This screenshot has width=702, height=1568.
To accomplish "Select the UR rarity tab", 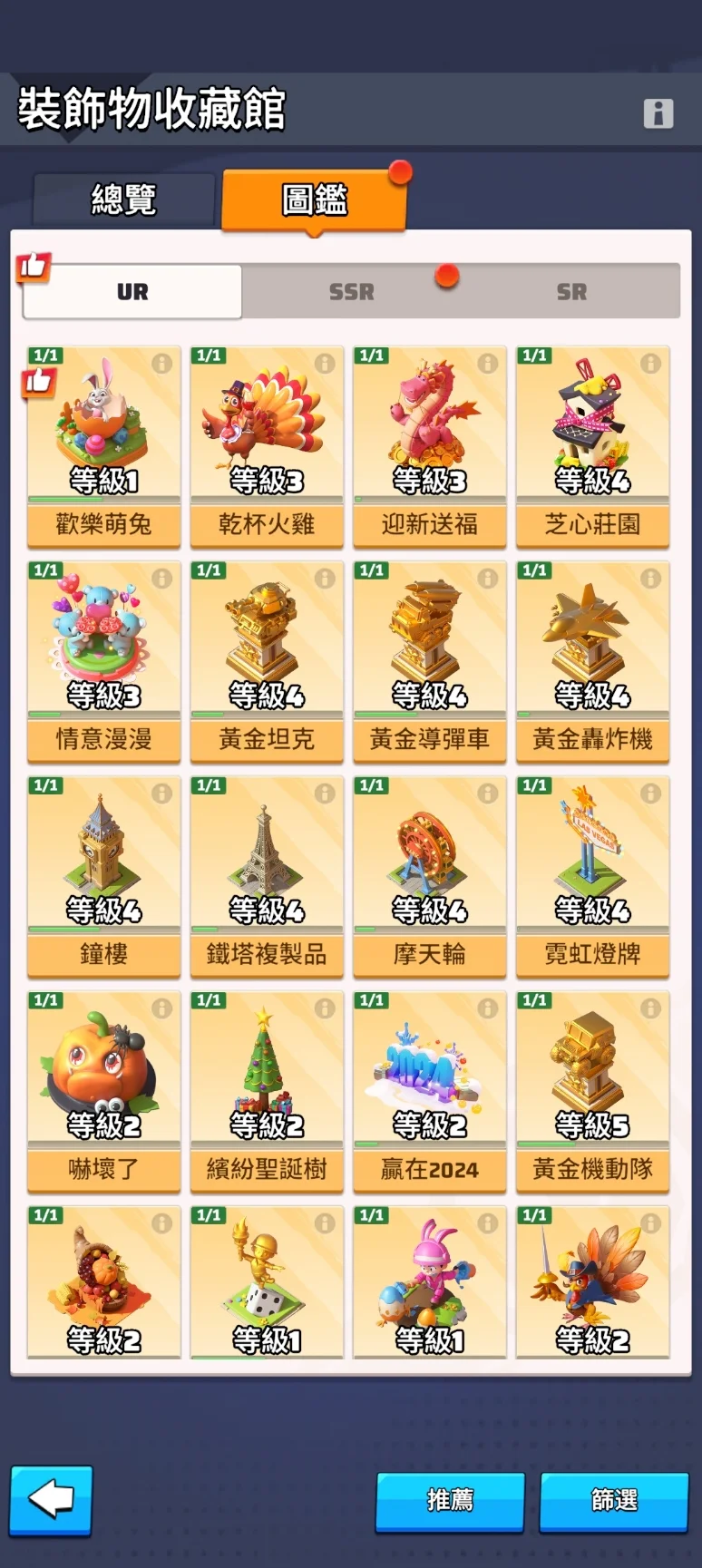I will 132,292.
